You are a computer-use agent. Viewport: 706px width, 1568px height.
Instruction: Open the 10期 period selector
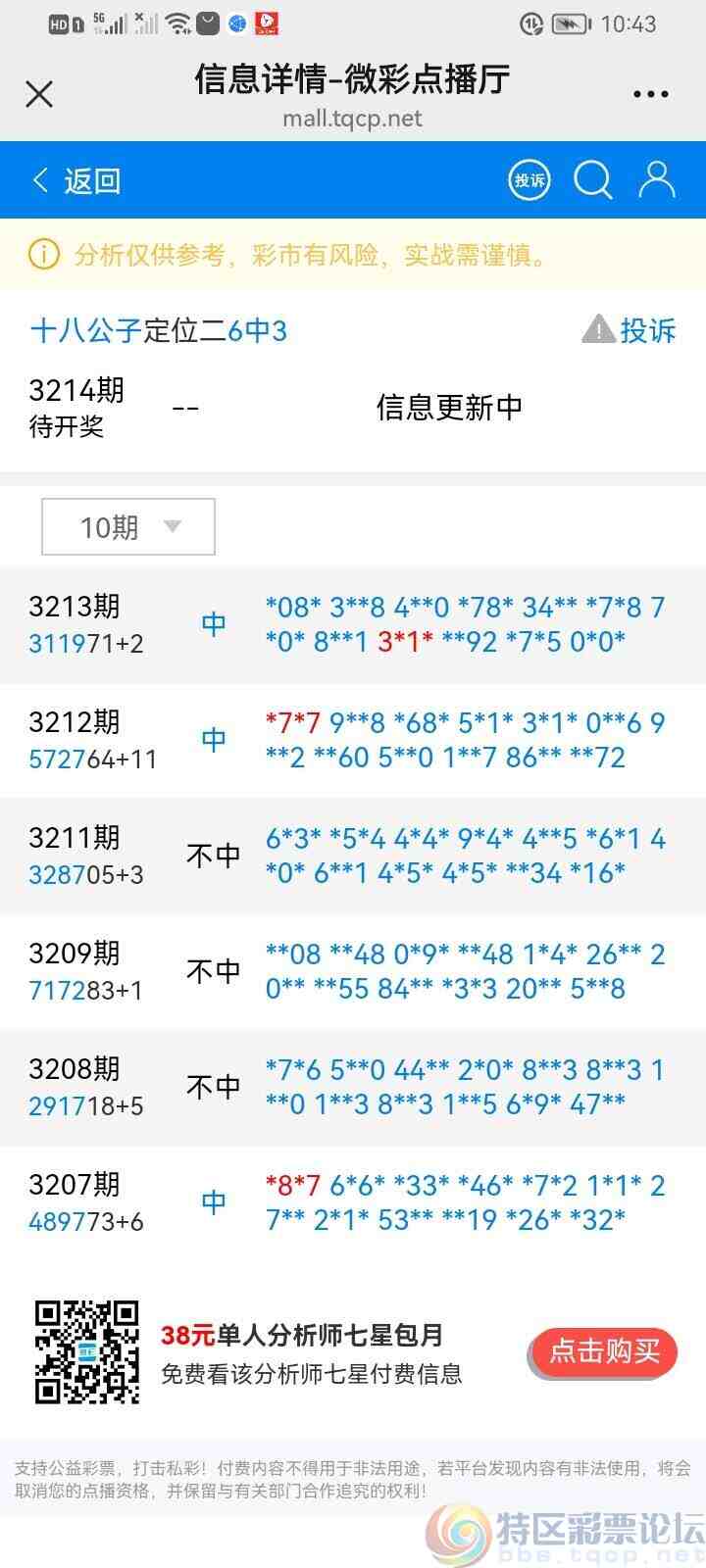pyautogui.click(x=127, y=526)
